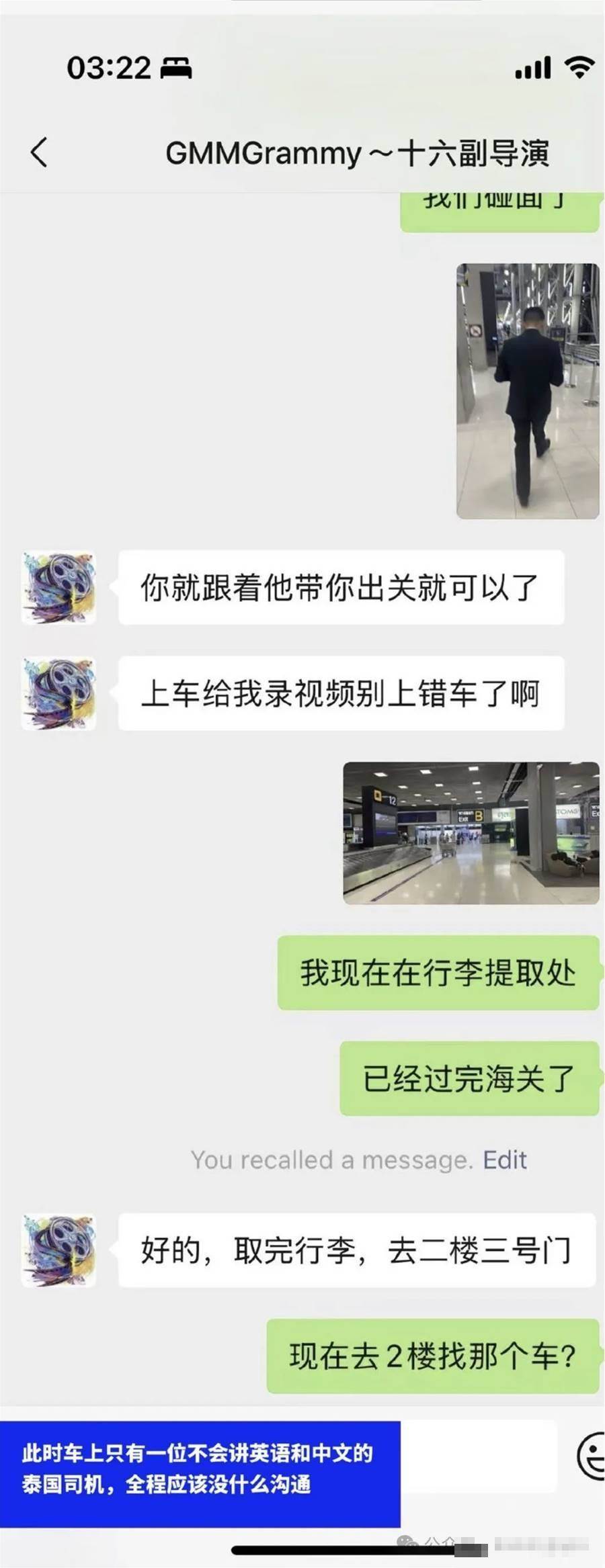Open the photo of the man in a suit
The image size is (605, 1568).
528,391
